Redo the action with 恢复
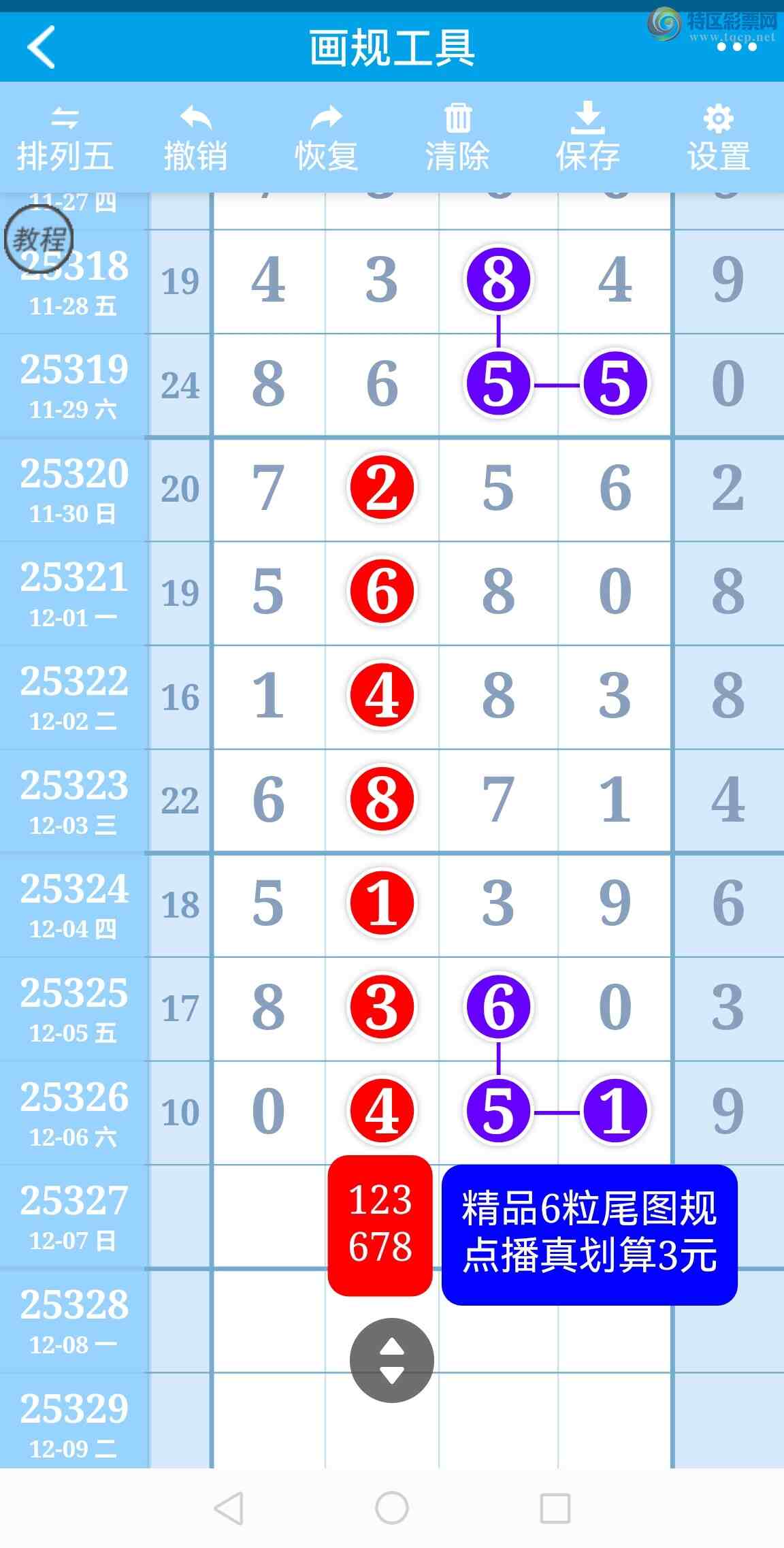 [x=326, y=138]
